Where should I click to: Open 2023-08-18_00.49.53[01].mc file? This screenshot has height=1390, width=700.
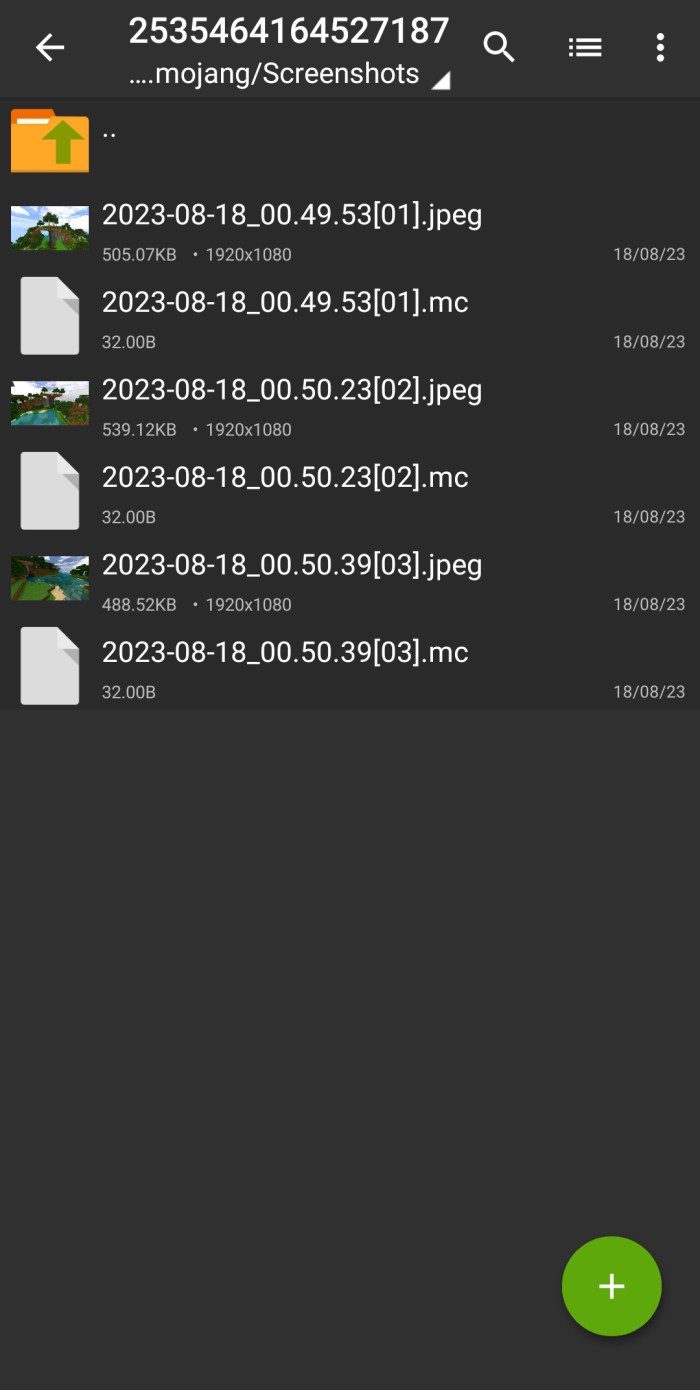(350, 316)
